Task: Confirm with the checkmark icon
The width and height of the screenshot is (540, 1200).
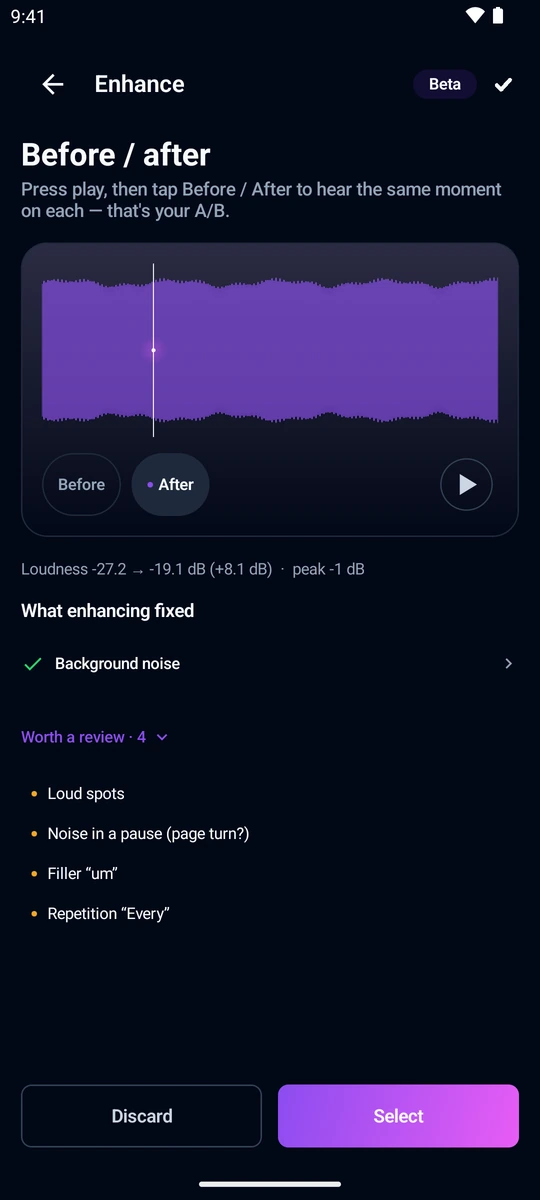Action: tap(503, 84)
